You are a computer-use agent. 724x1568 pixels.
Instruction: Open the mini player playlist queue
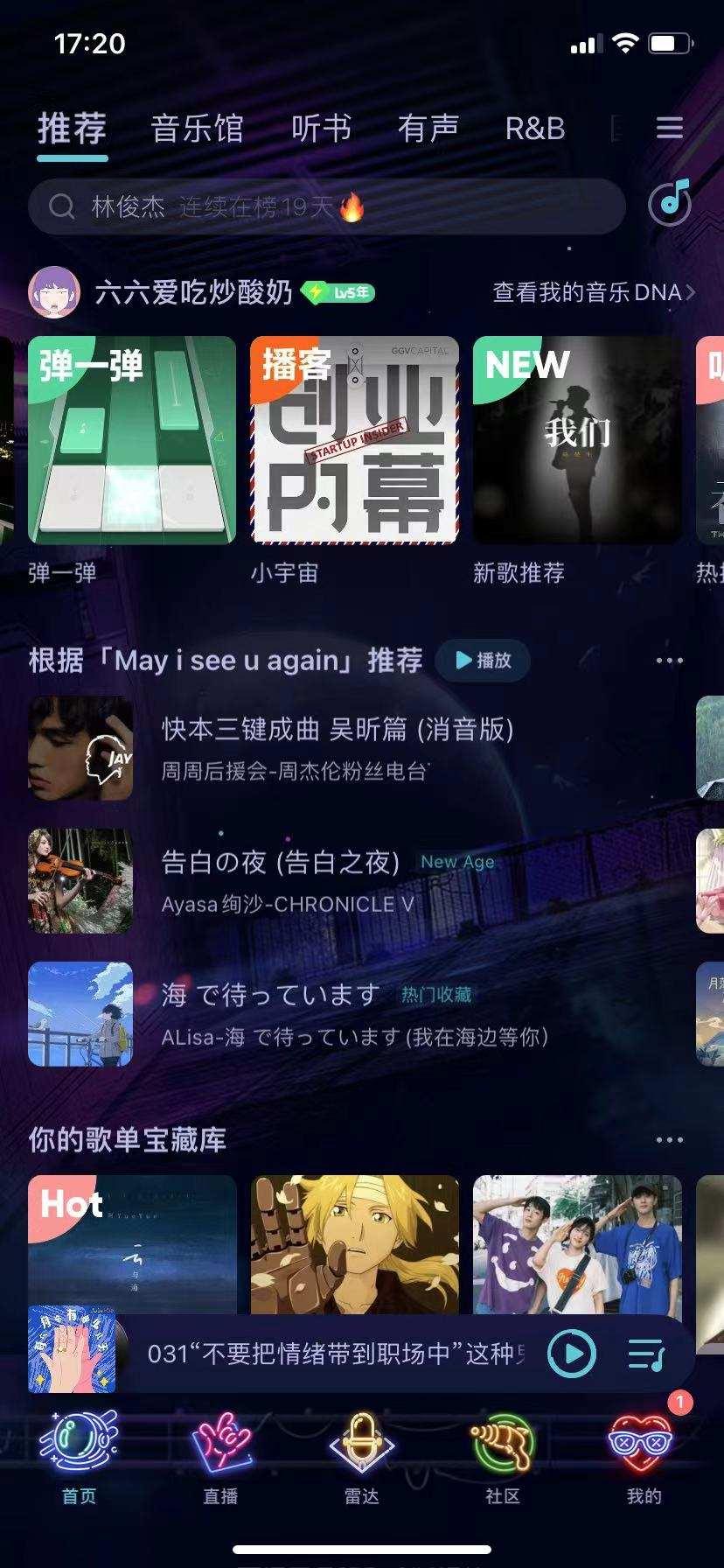point(646,1354)
